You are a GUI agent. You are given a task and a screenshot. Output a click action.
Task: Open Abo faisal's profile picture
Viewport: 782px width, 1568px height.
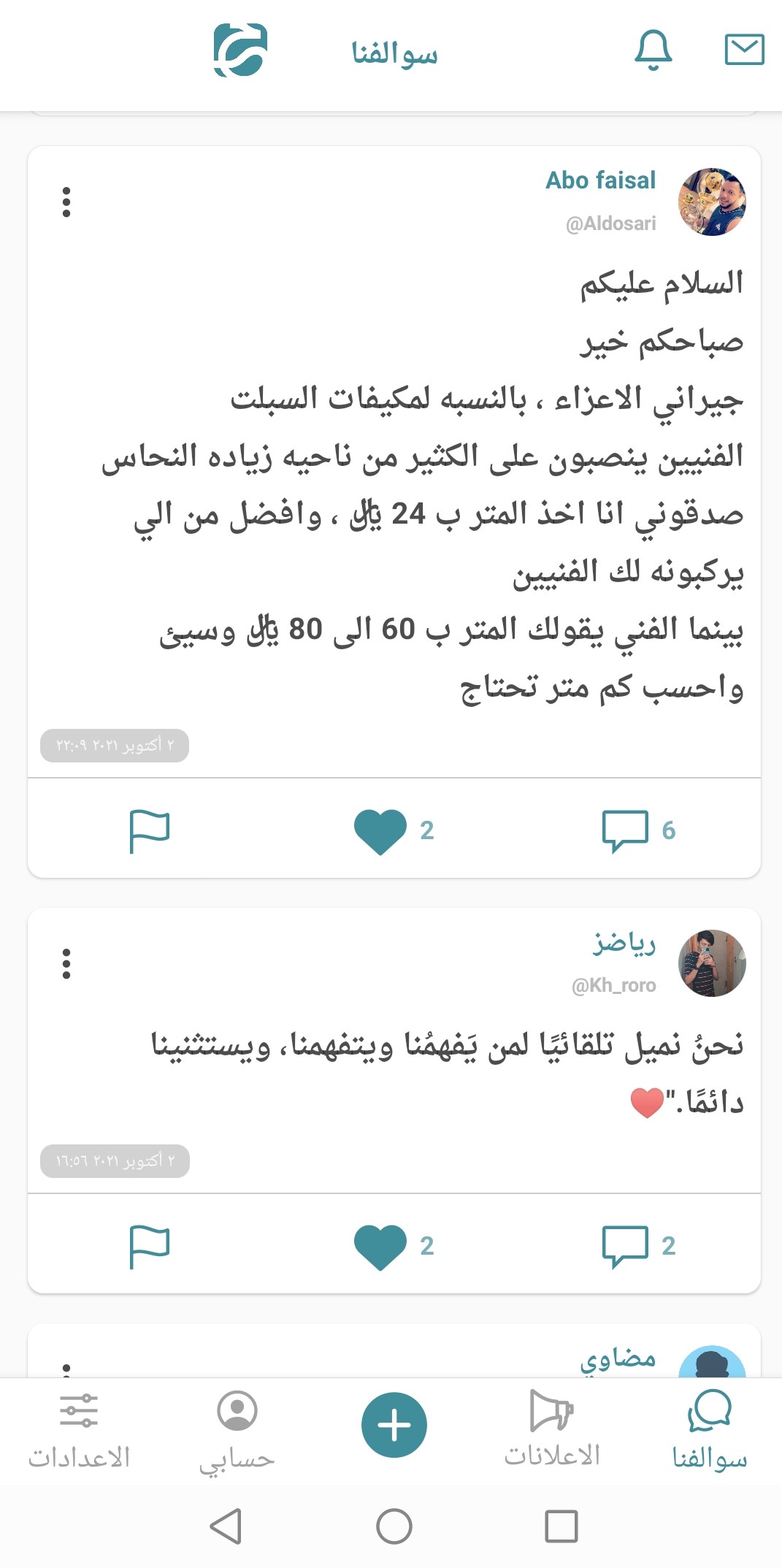[712, 202]
